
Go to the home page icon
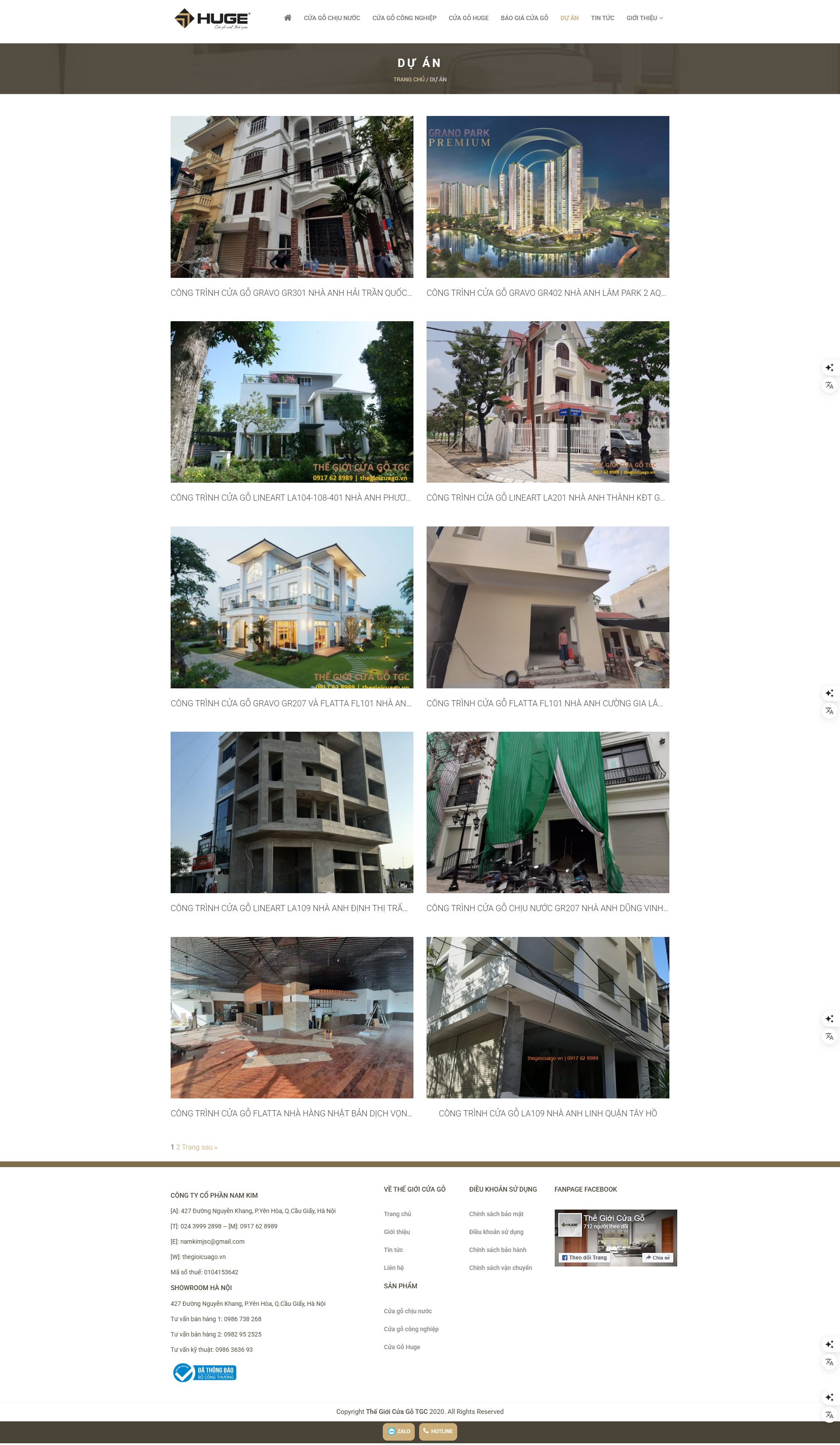pos(288,18)
